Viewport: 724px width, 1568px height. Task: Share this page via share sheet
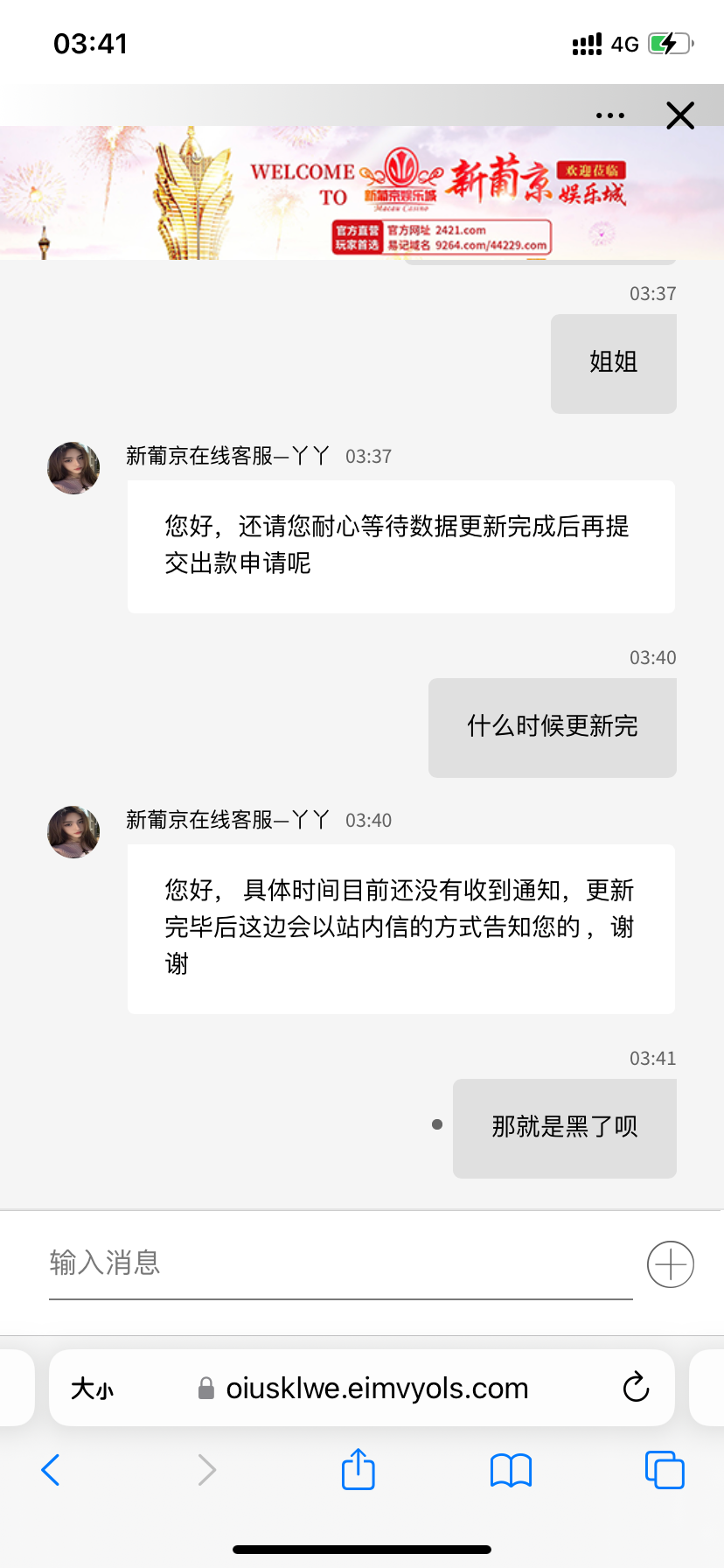tap(359, 1469)
